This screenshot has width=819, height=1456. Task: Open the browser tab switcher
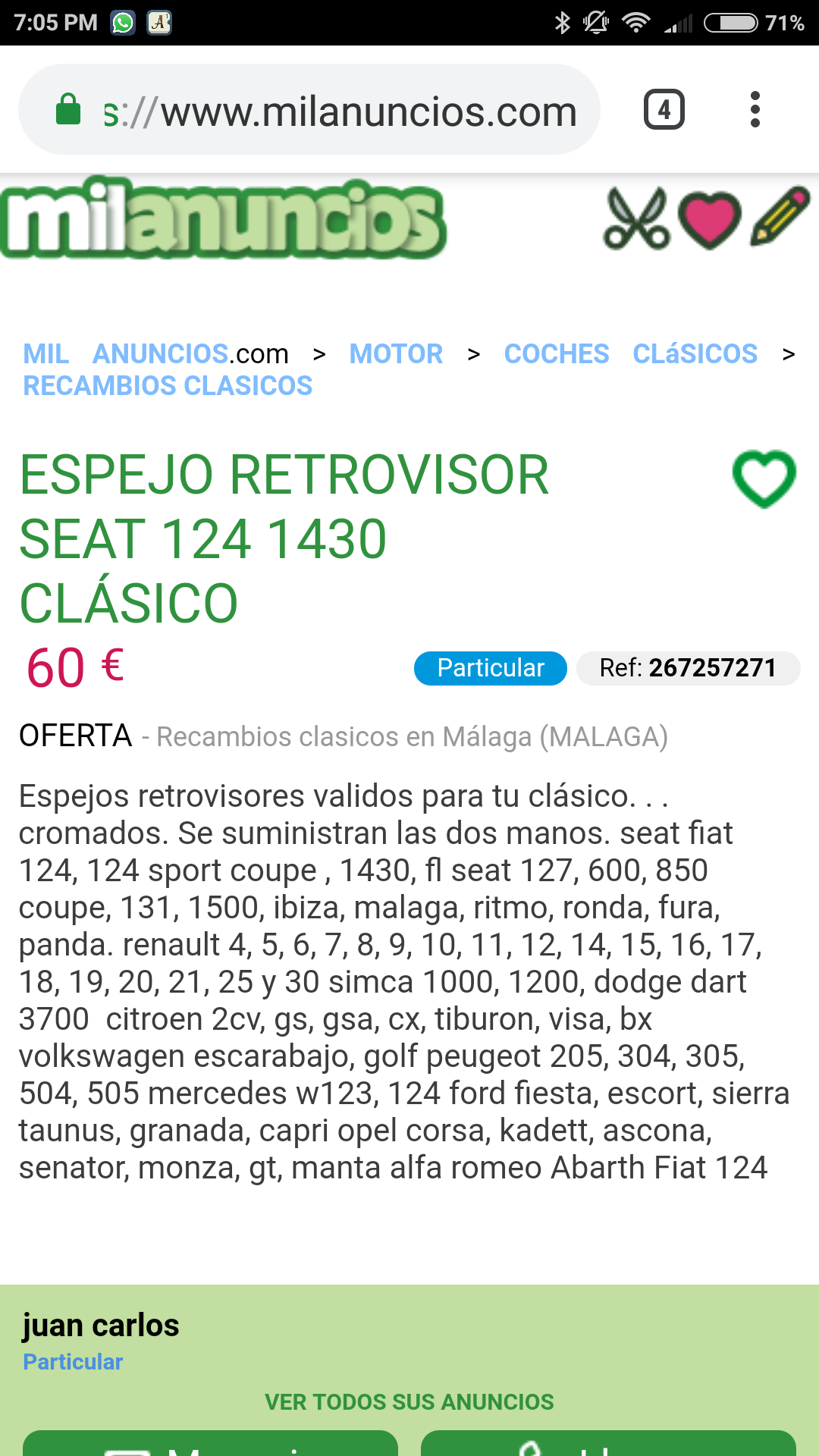pyautogui.click(x=664, y=110)
